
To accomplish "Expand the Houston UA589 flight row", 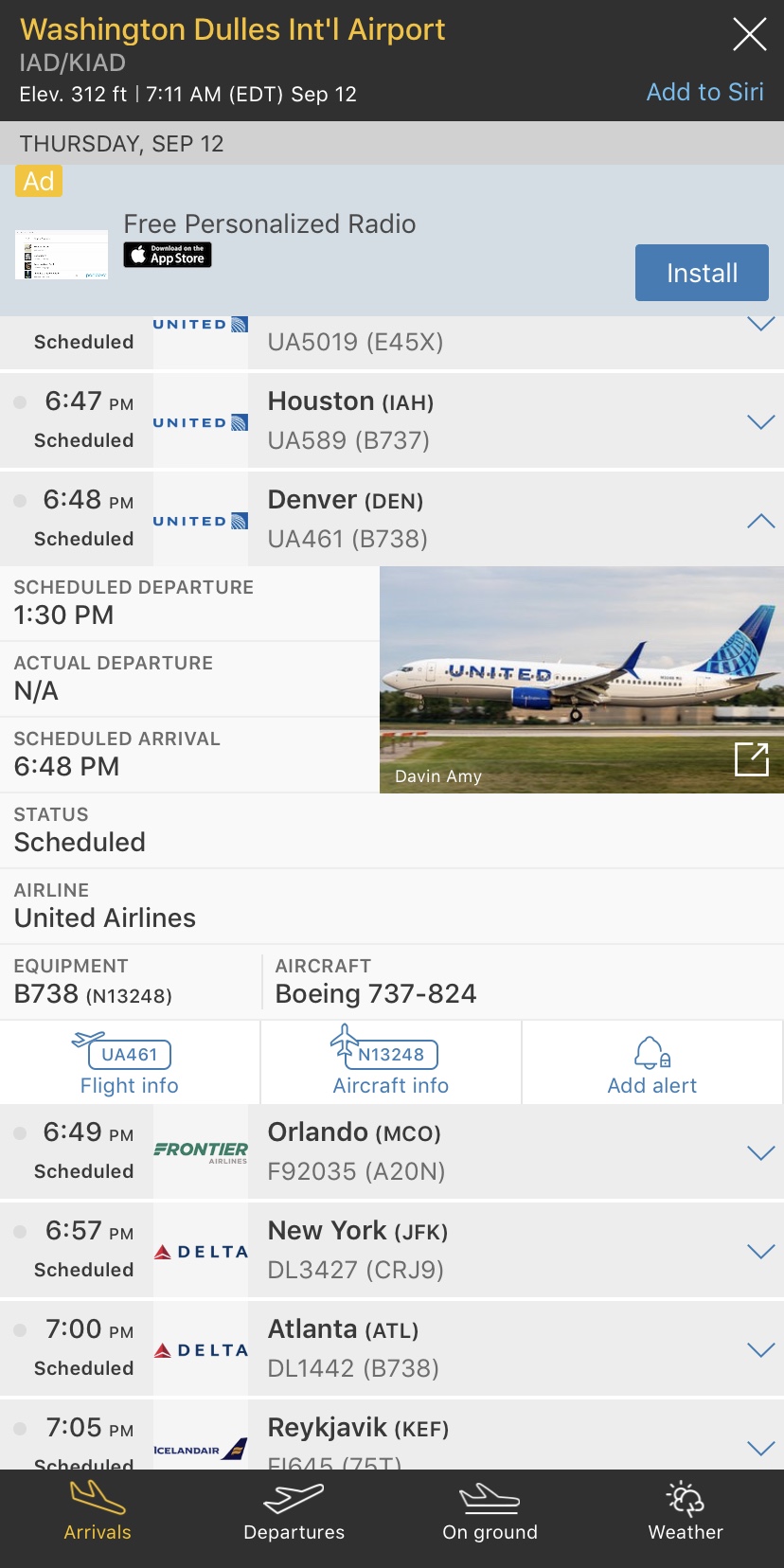I will [x=760, y=421].
